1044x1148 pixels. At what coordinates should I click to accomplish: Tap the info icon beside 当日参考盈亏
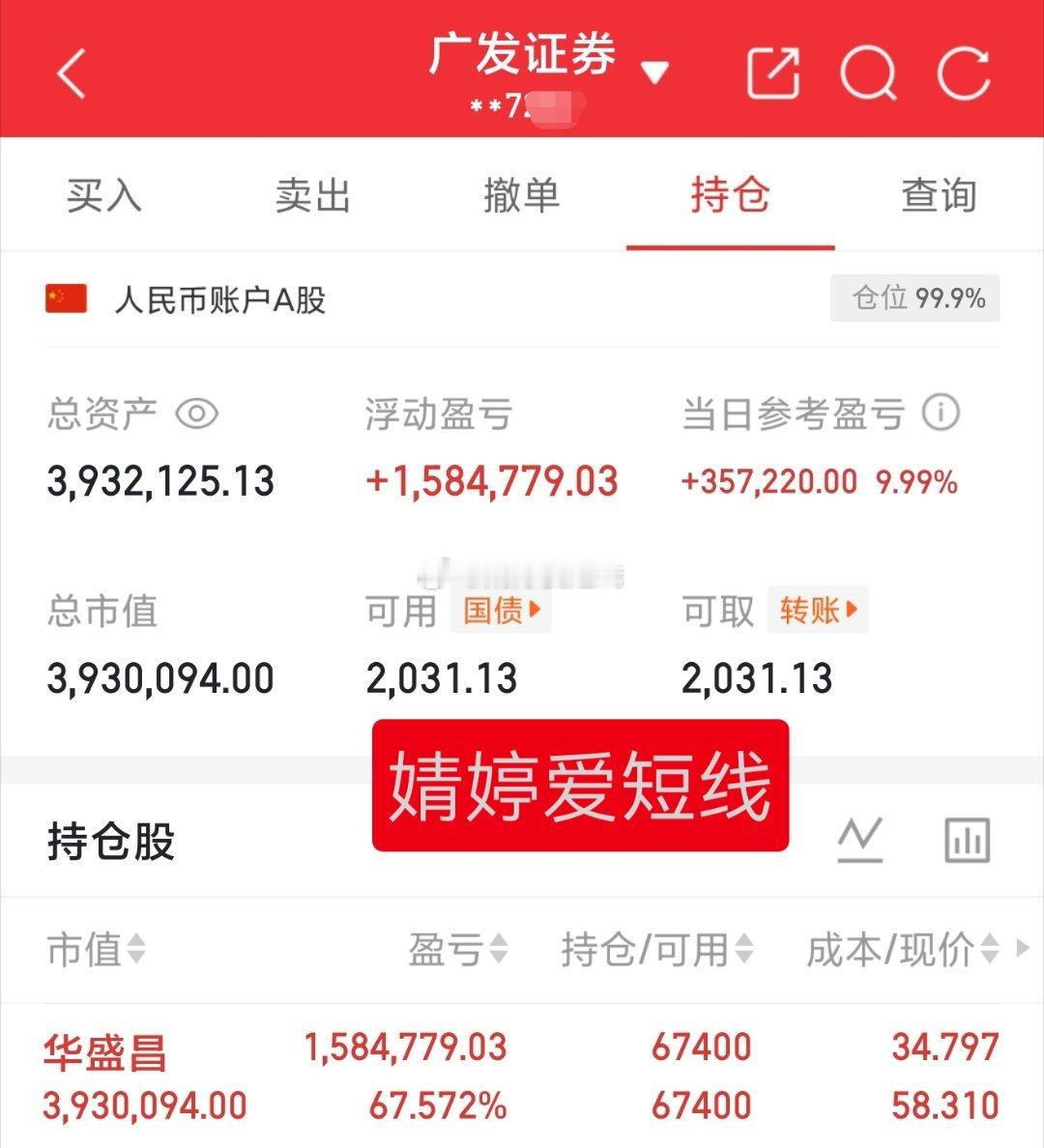pyautogui.click(x=942, y=415)
